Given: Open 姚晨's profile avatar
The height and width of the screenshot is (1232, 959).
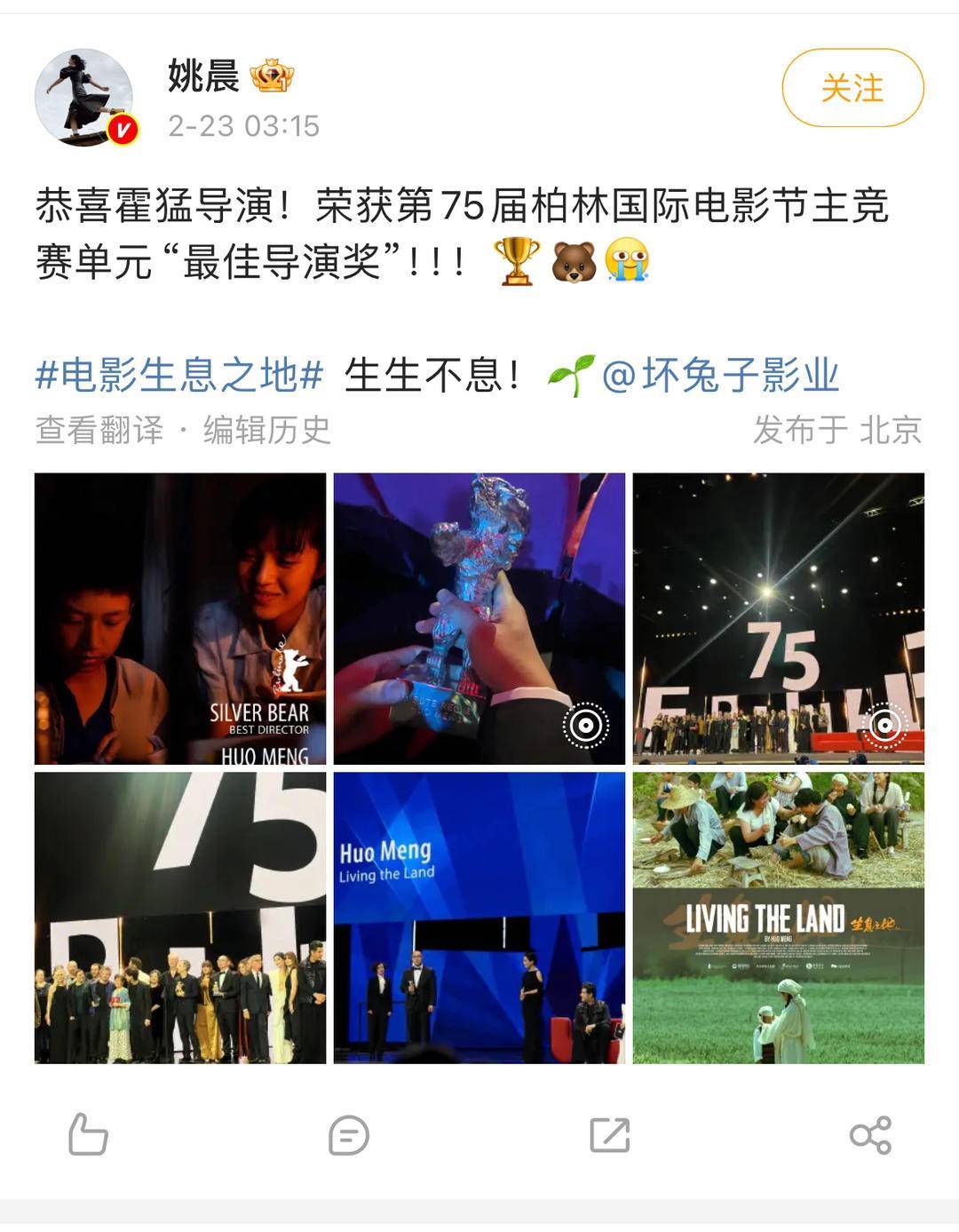Looking at the screenshot, I should (x=84, y=98).
